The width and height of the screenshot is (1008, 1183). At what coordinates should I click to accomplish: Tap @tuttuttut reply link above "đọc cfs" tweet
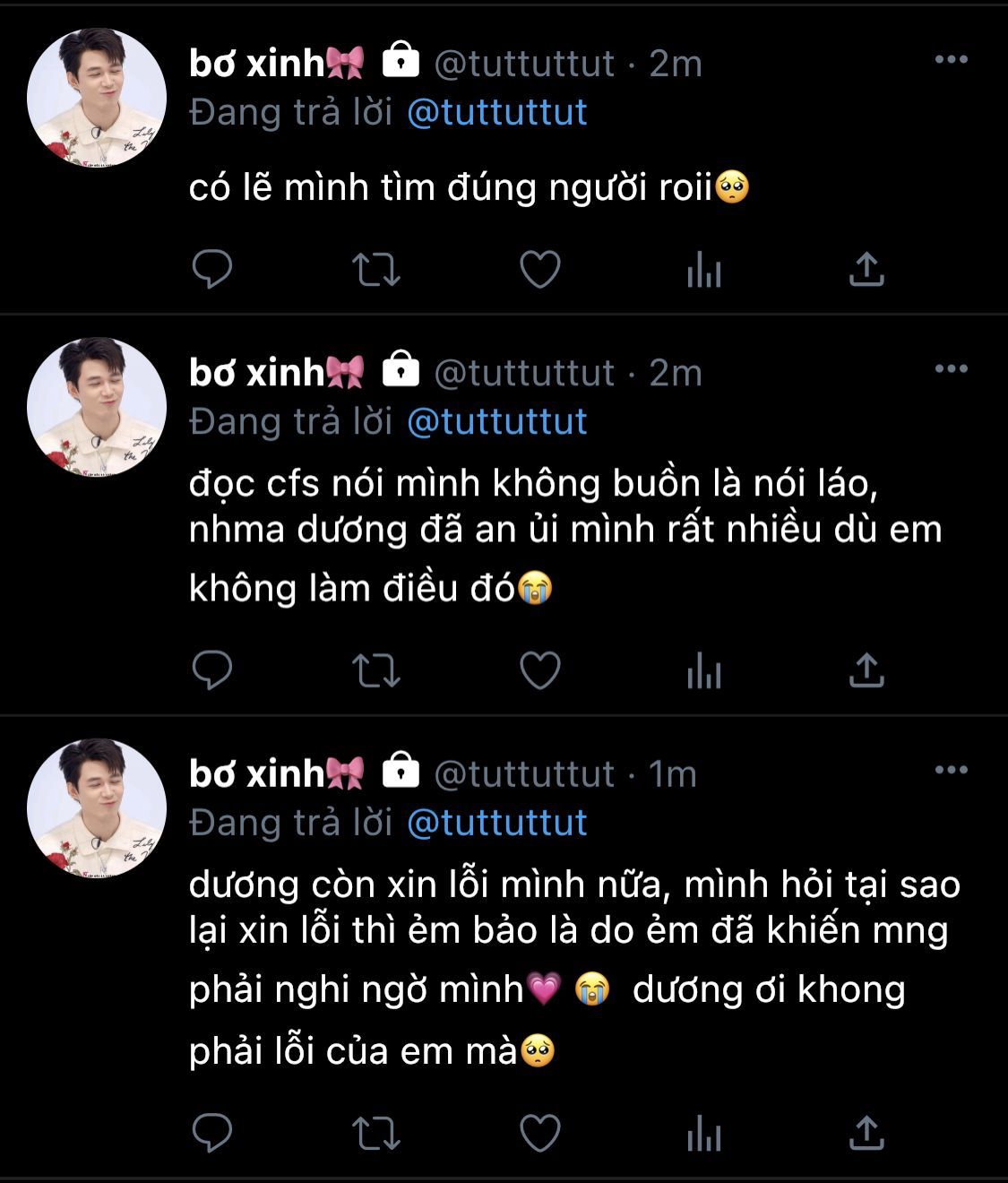(x=497, y=422)
